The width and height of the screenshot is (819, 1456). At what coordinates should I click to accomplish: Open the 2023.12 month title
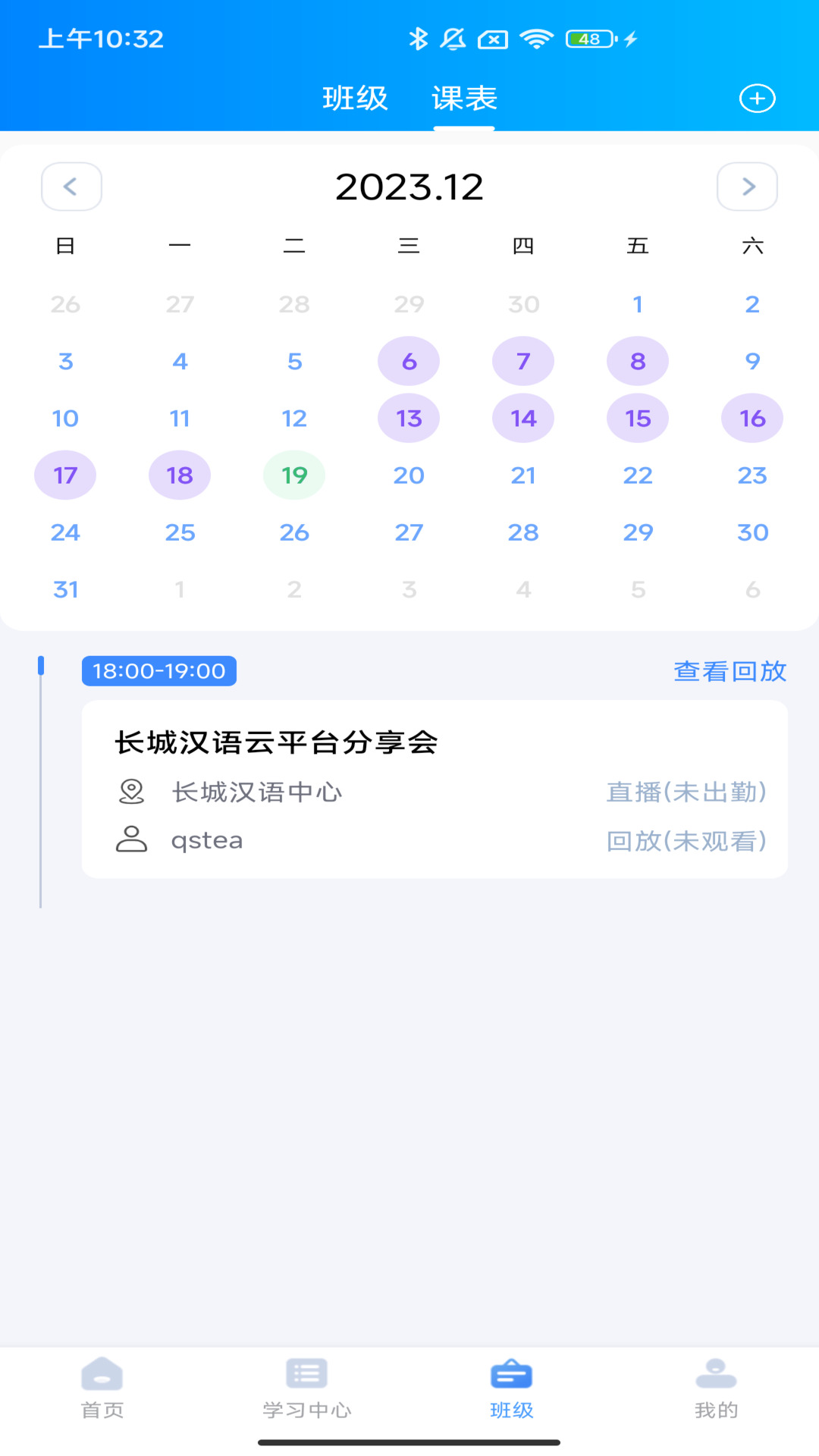409,187
